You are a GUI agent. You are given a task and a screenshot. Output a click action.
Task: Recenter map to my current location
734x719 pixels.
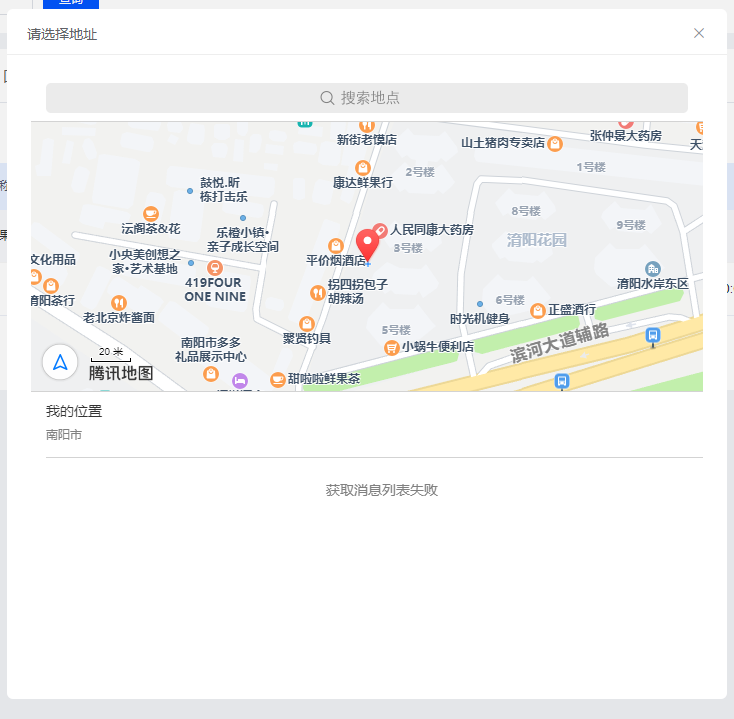click(60, 362)
